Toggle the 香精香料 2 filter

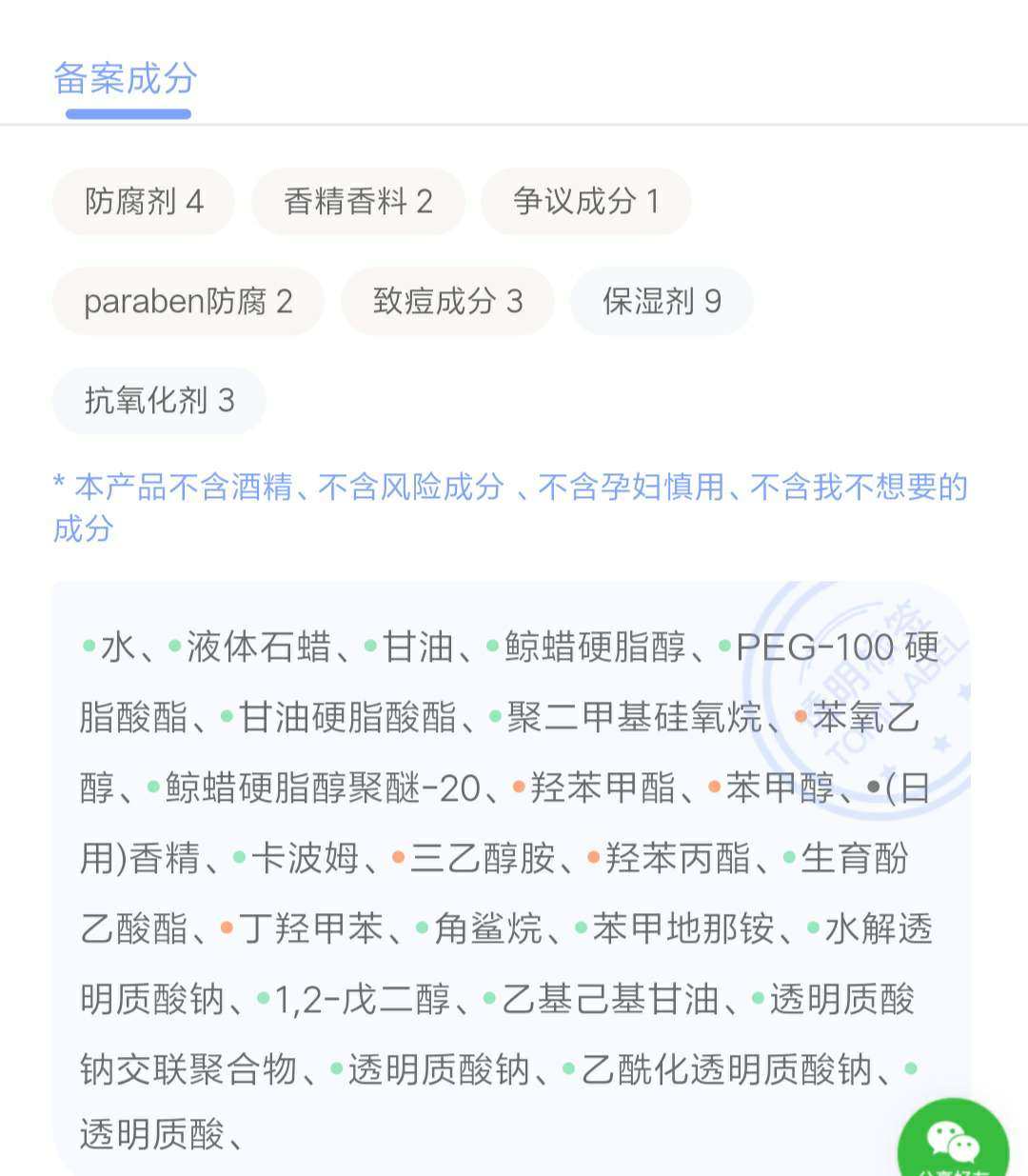pyautogui.click(x=358, y=201)
